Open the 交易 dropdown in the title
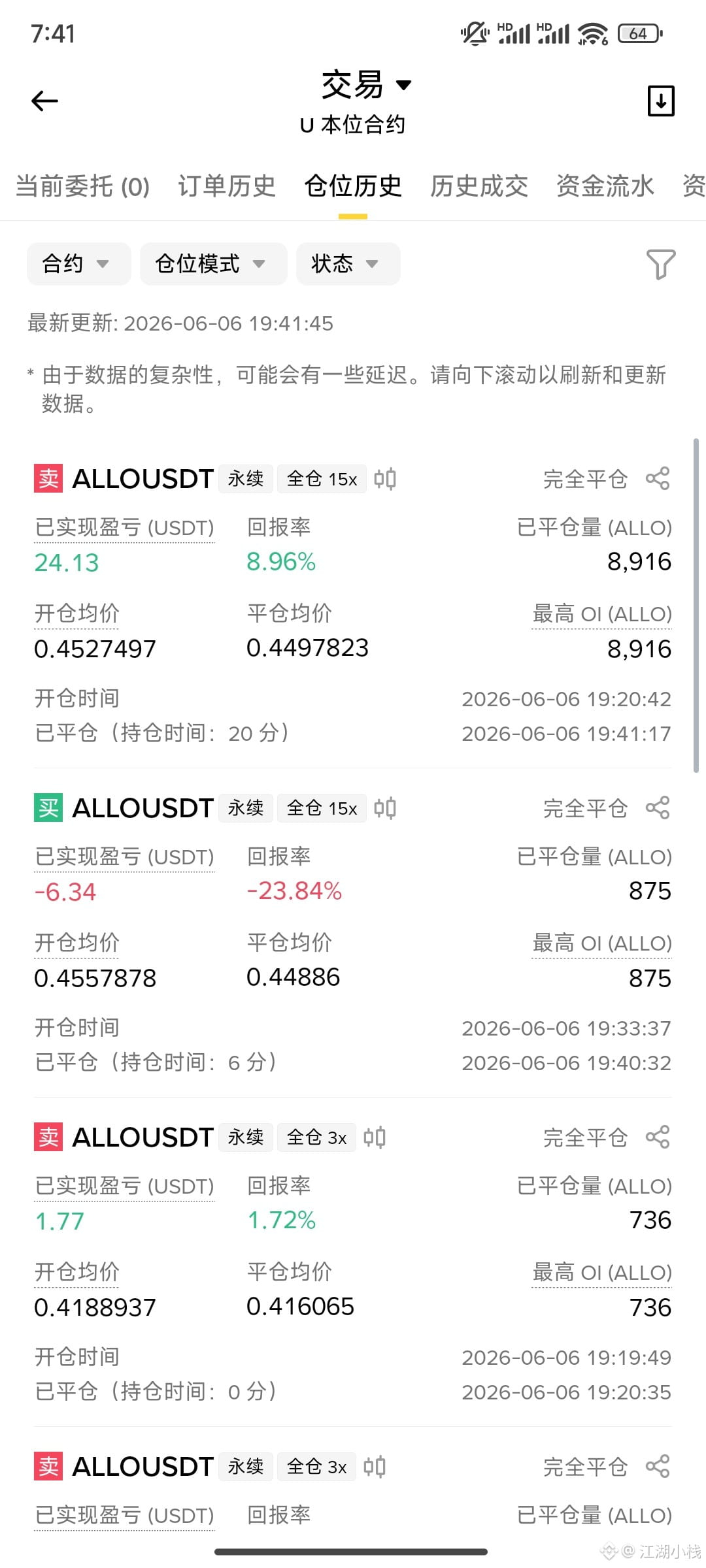The width and height of the screenshot is (706, 1568). 366,85
